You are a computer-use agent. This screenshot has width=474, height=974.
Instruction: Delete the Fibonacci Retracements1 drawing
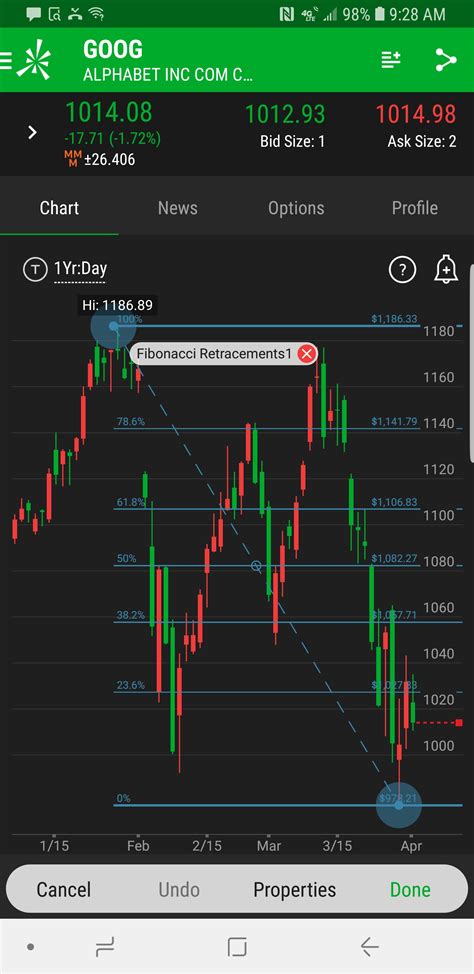point(306,354)
